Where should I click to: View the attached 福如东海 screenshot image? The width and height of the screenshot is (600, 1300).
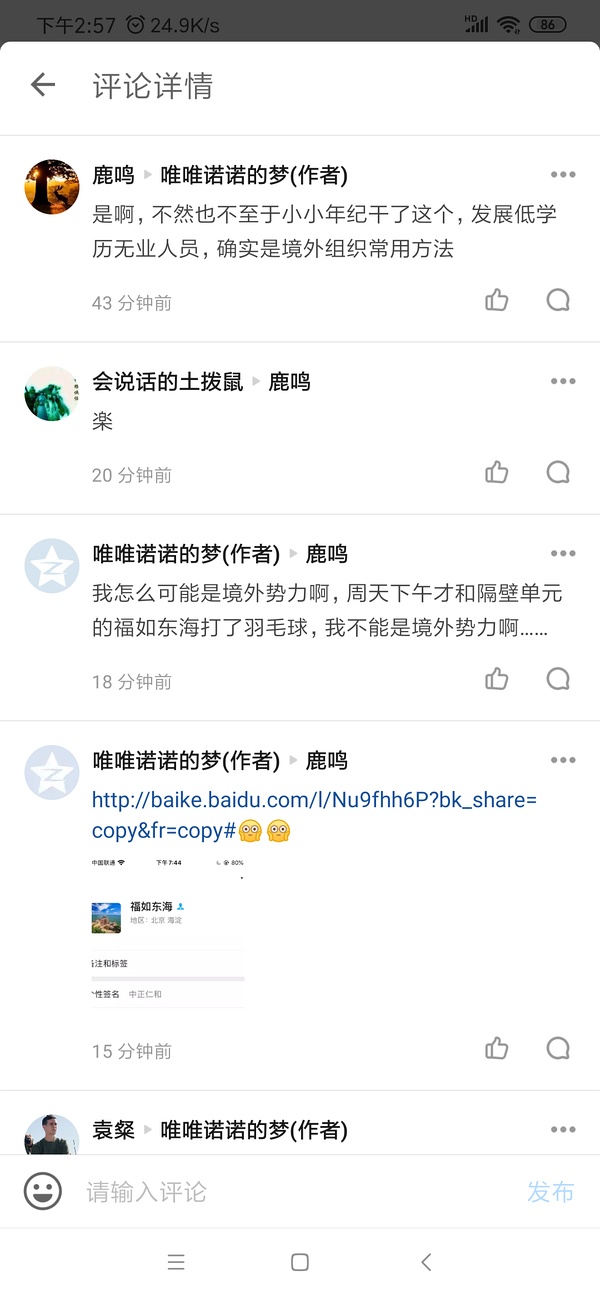point(168,930)
